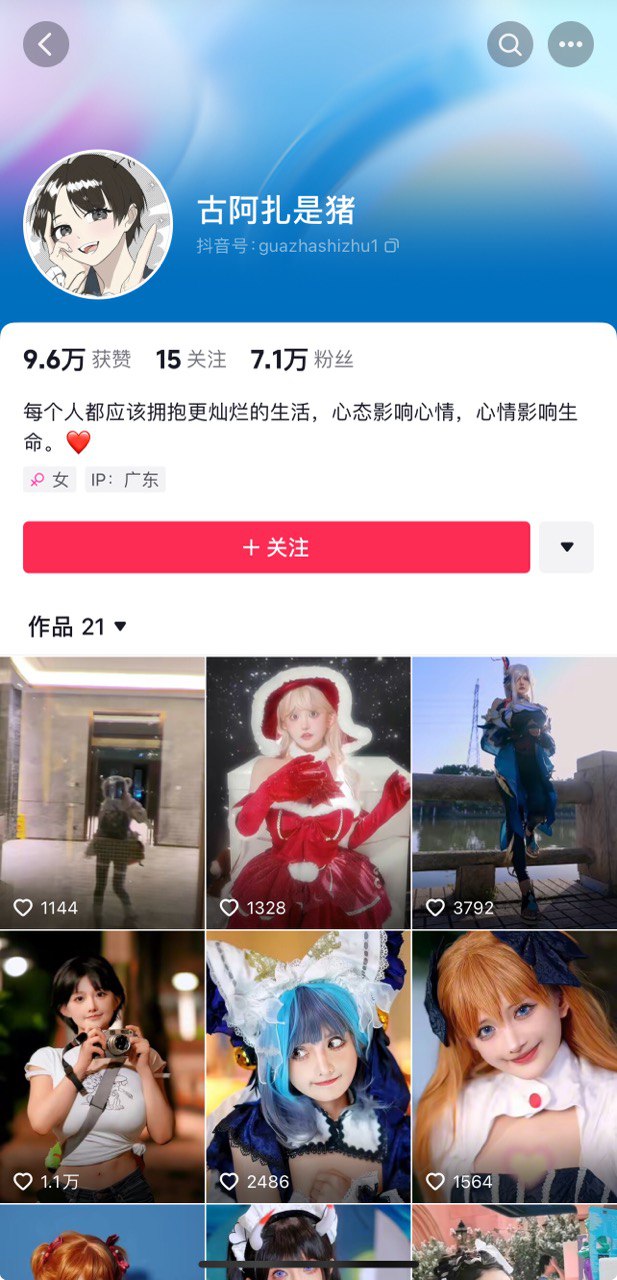Open the three-dot overflow menu
This screenshot has height=1280, width=617.
pos(571,45)
